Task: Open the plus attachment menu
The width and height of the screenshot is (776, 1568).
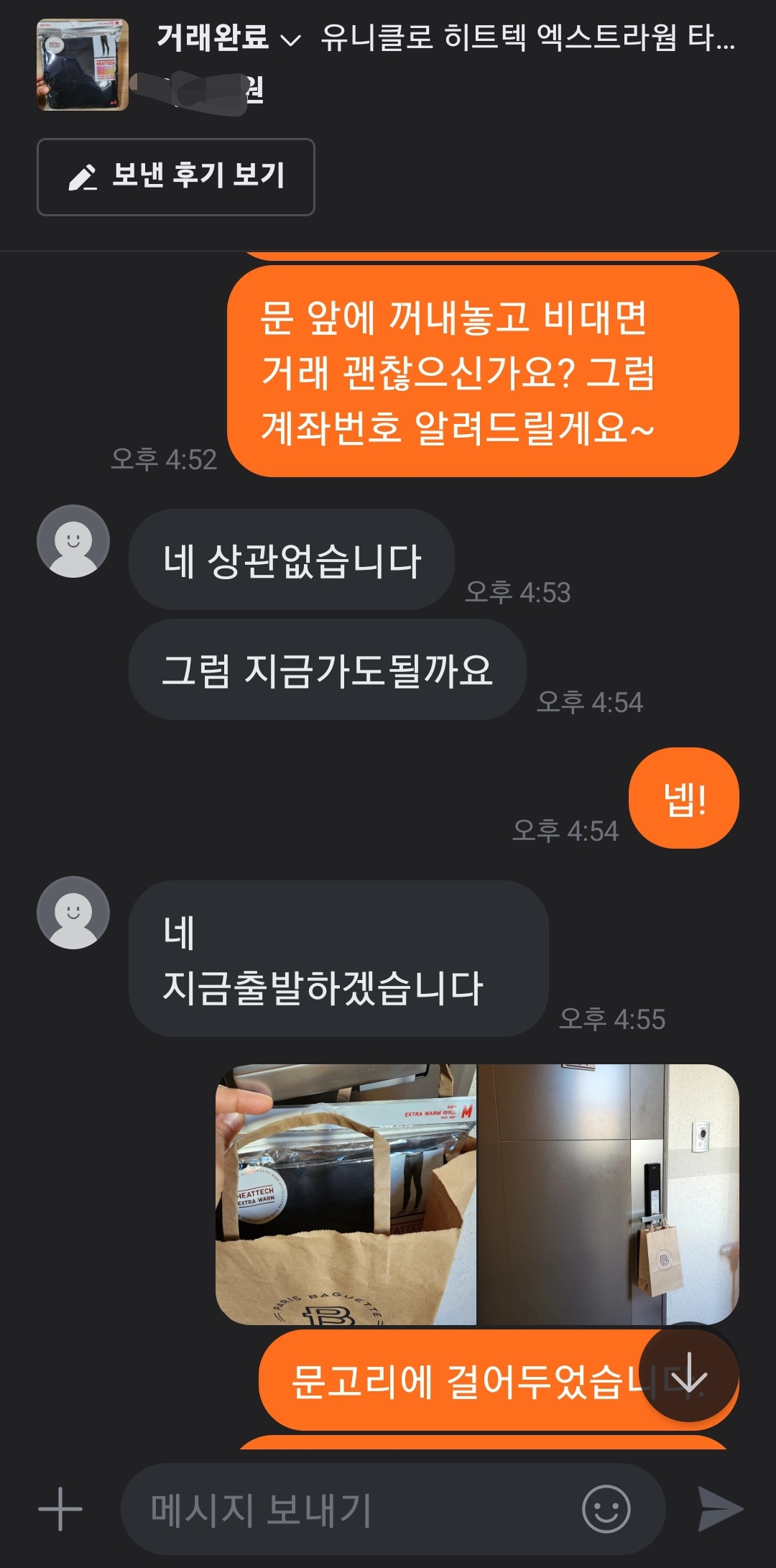Action: (60, 1509)
